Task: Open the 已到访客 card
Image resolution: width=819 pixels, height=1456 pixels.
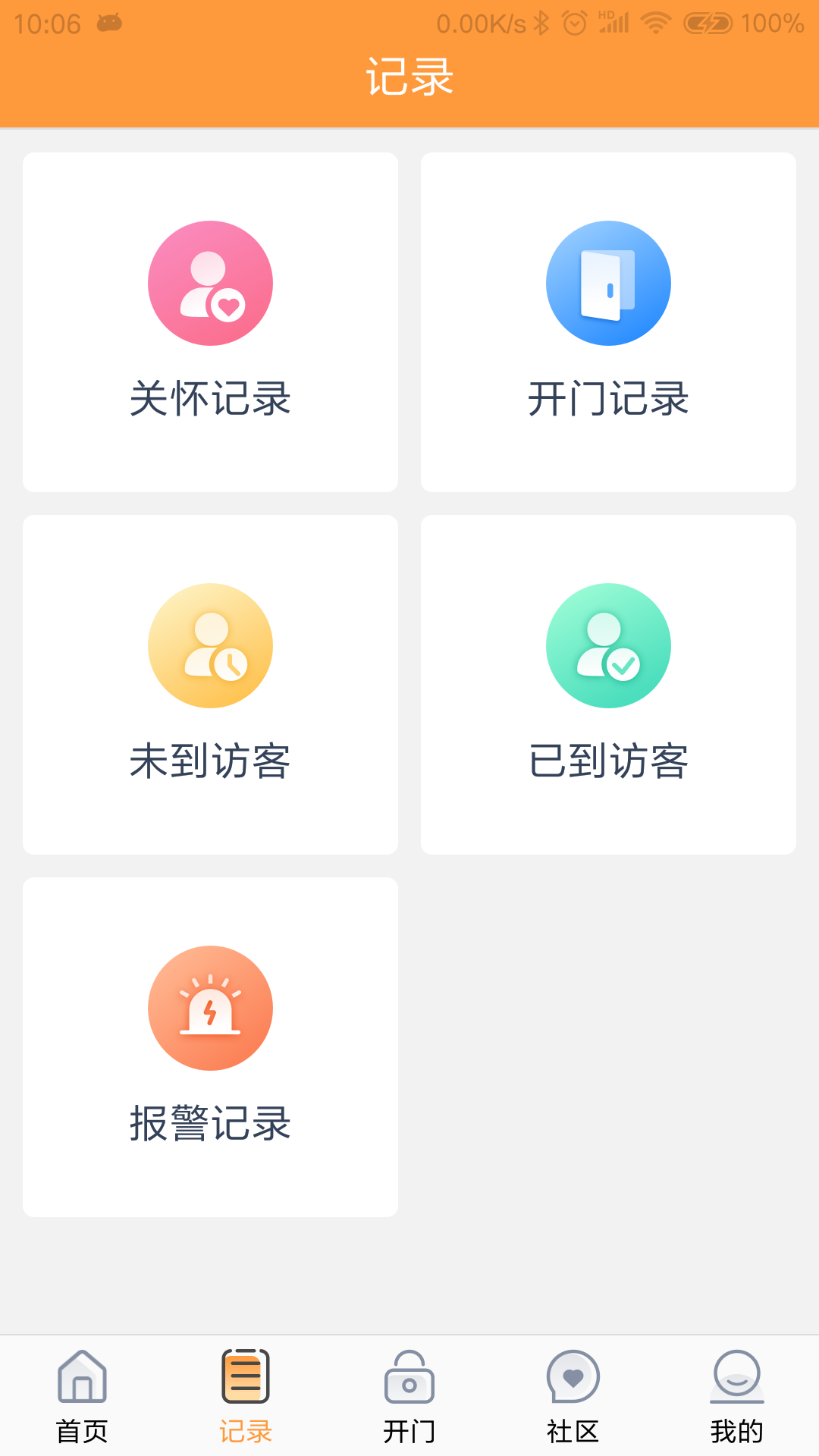Action: [607, 684]
